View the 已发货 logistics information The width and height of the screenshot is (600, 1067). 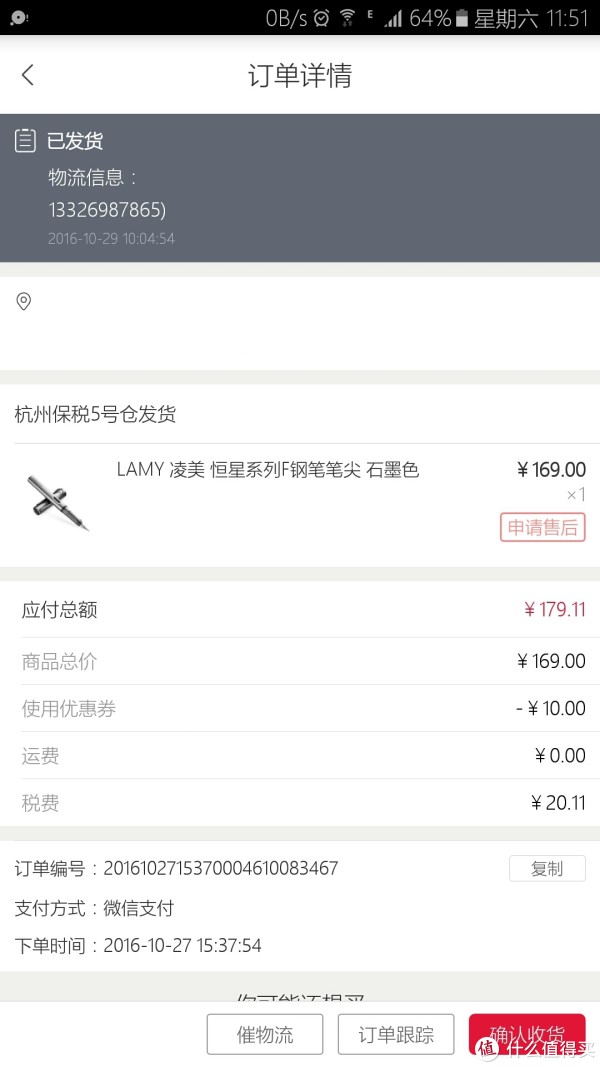point(300,188)
